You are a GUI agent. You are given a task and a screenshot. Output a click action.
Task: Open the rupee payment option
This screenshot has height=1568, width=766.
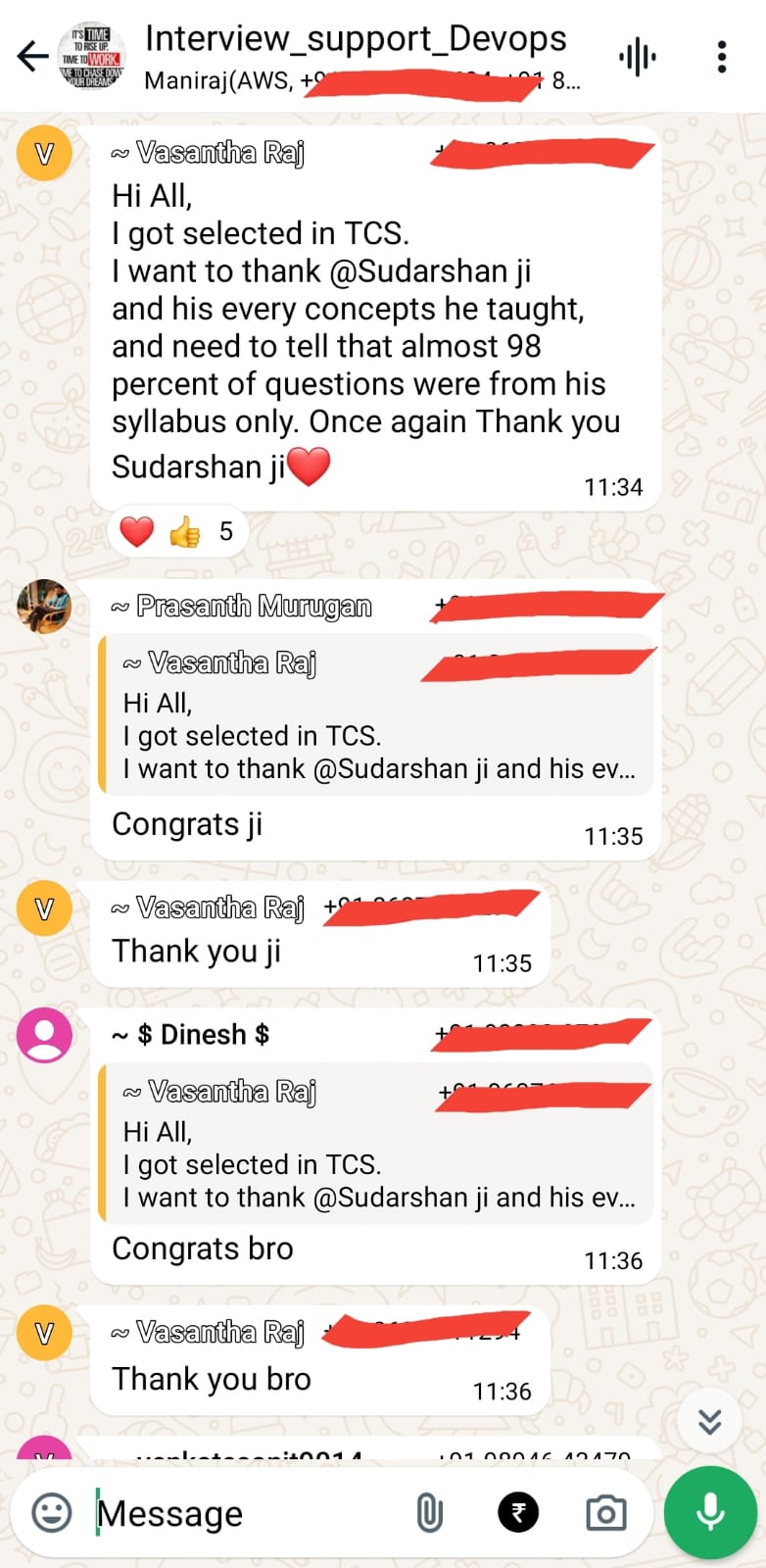tap(518, 1513)
